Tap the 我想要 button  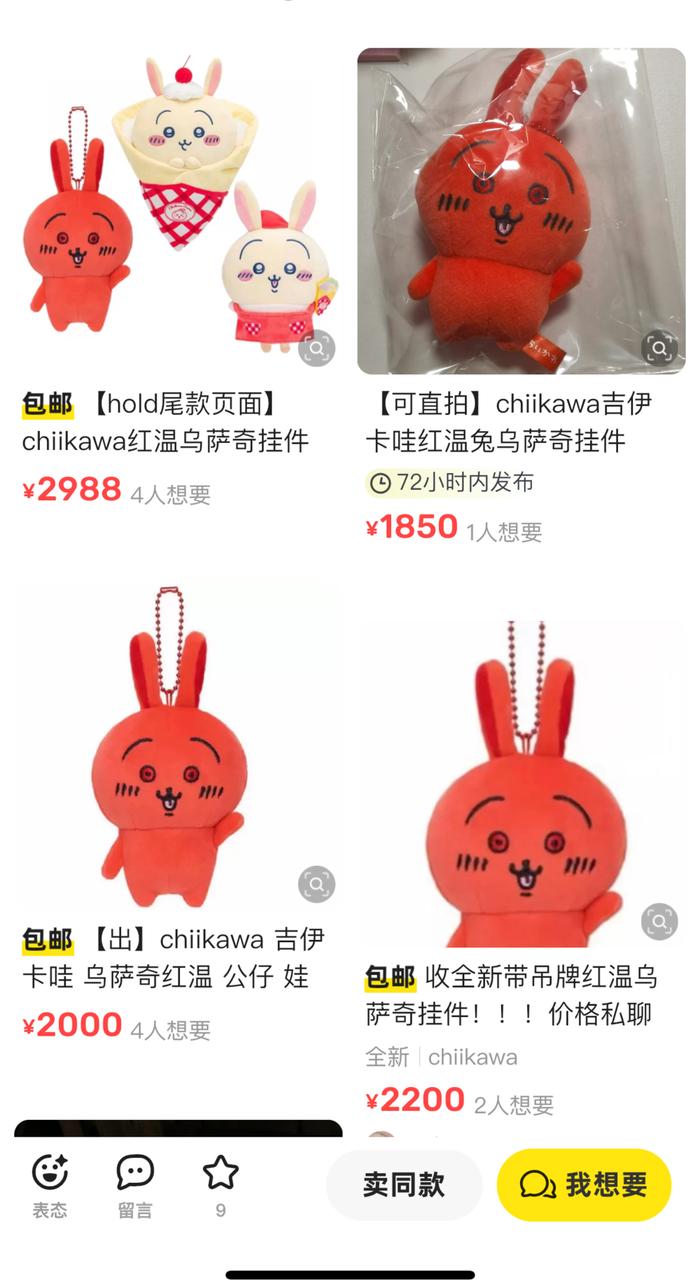(x=584, y=1184)
